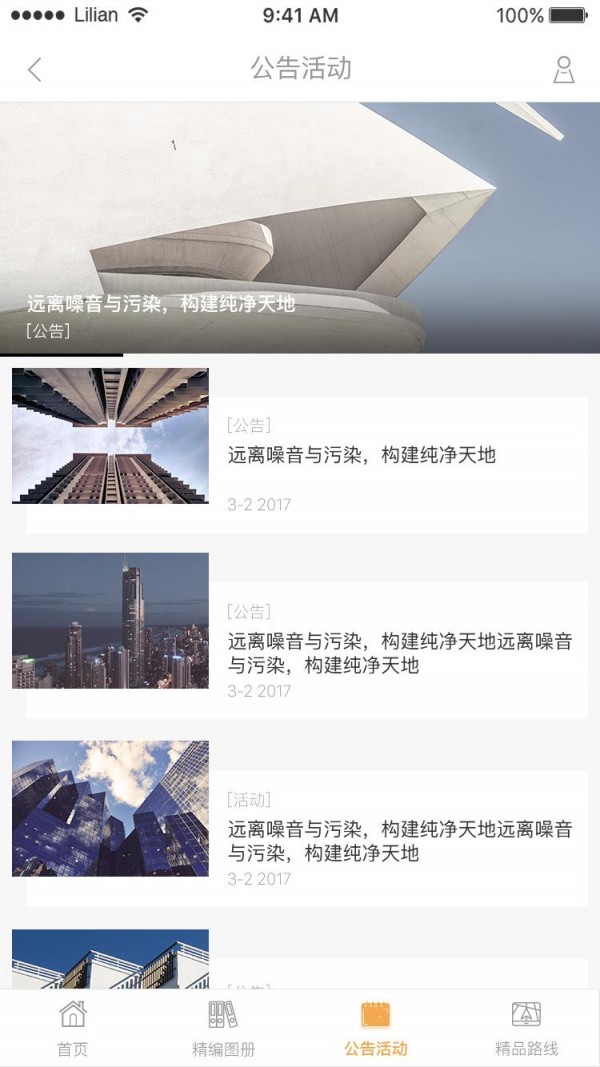Go to the 精编图册 tab
Screen dimensions: 600x1067
click(223, 1028)
